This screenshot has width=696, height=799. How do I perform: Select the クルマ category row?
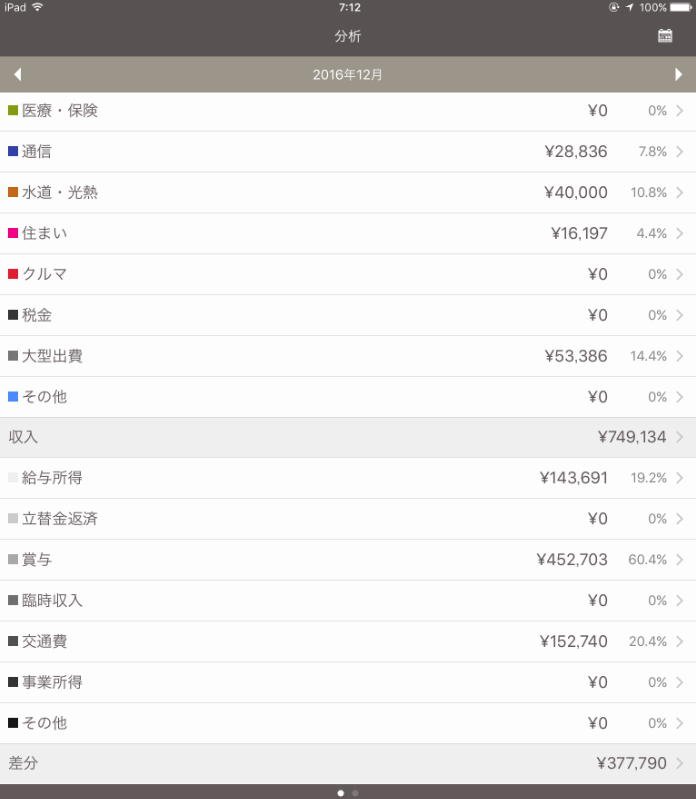(x=348, y=275)
